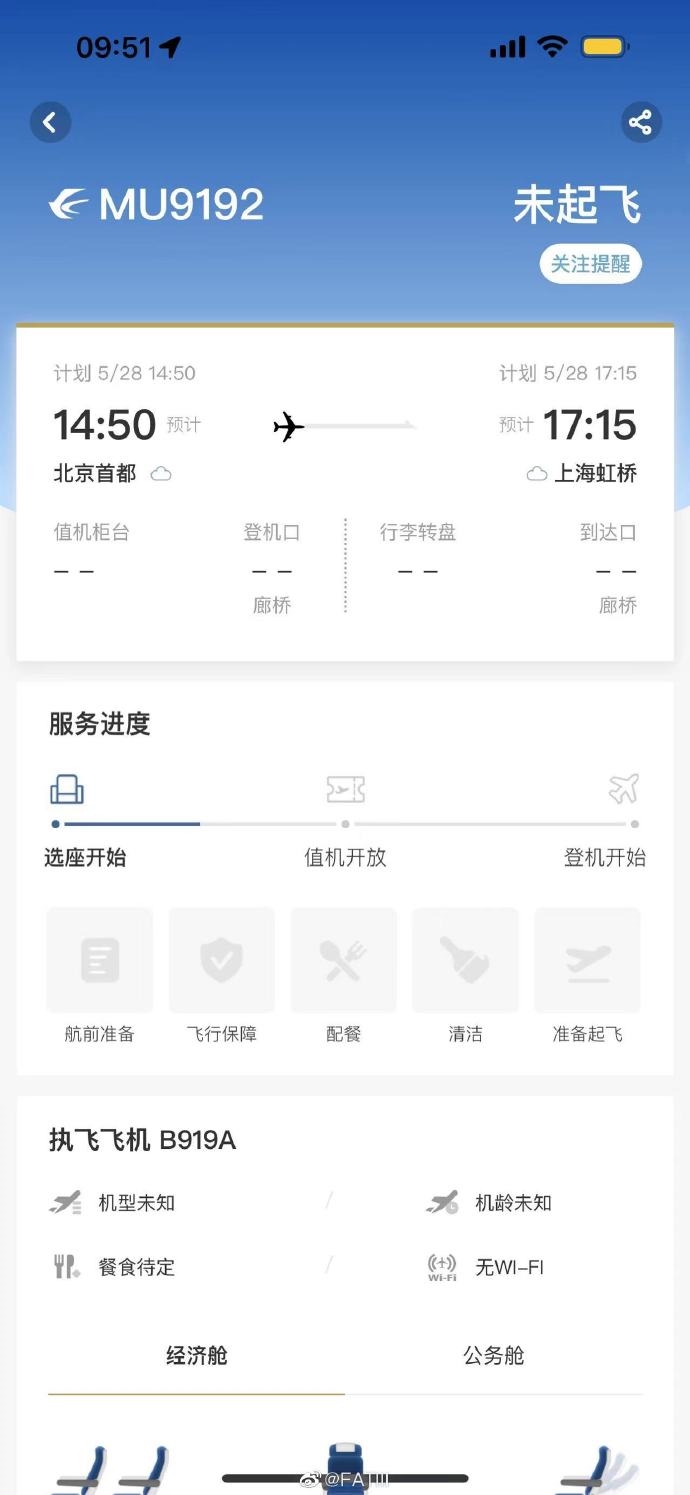Switch to the 公务舱 tab
Viewport: 690px width, 1495px height.
tap(493, 1356)
